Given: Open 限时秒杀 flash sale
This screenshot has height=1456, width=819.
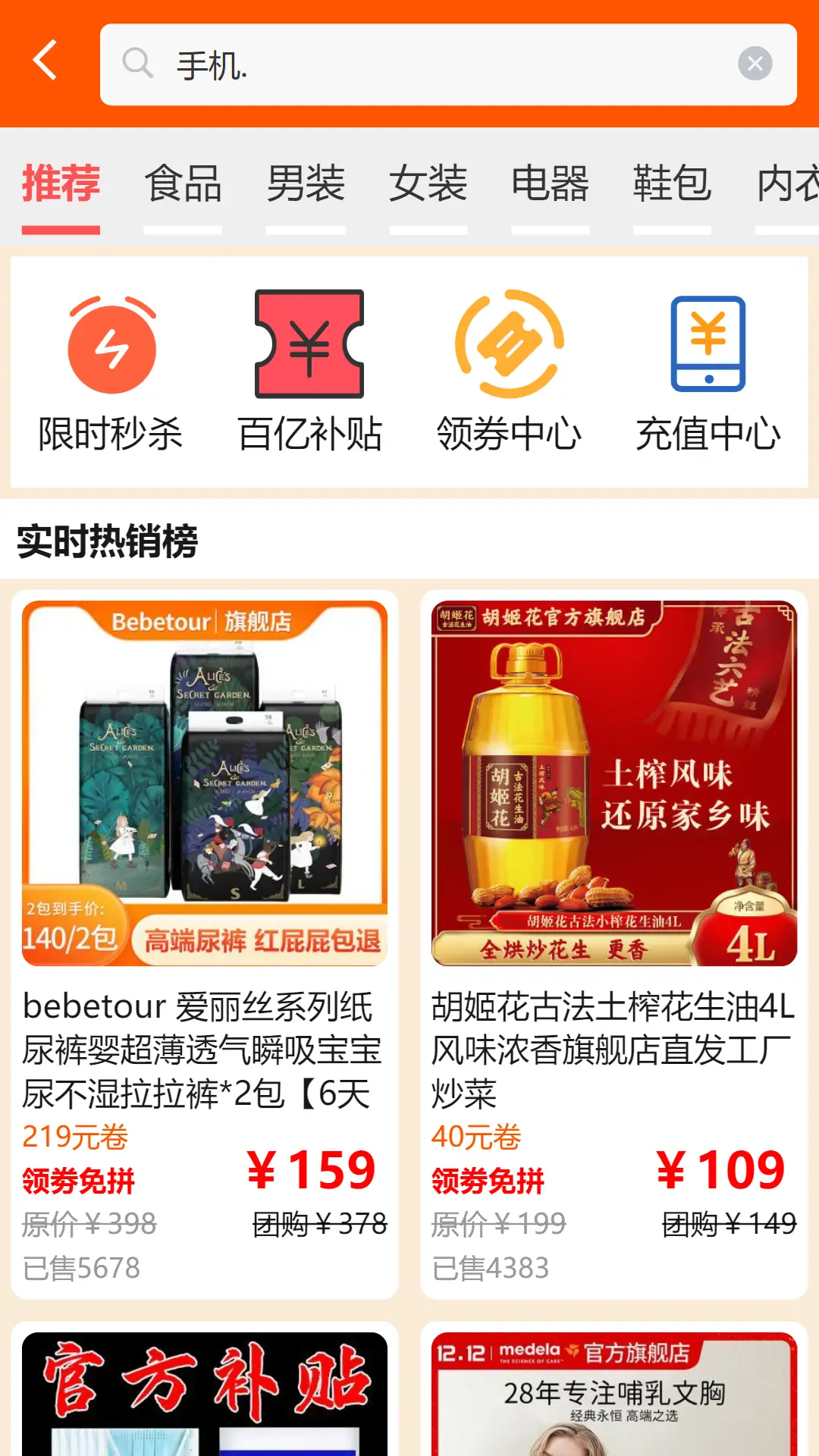Looking at the screenshot, I should point(111,373).
